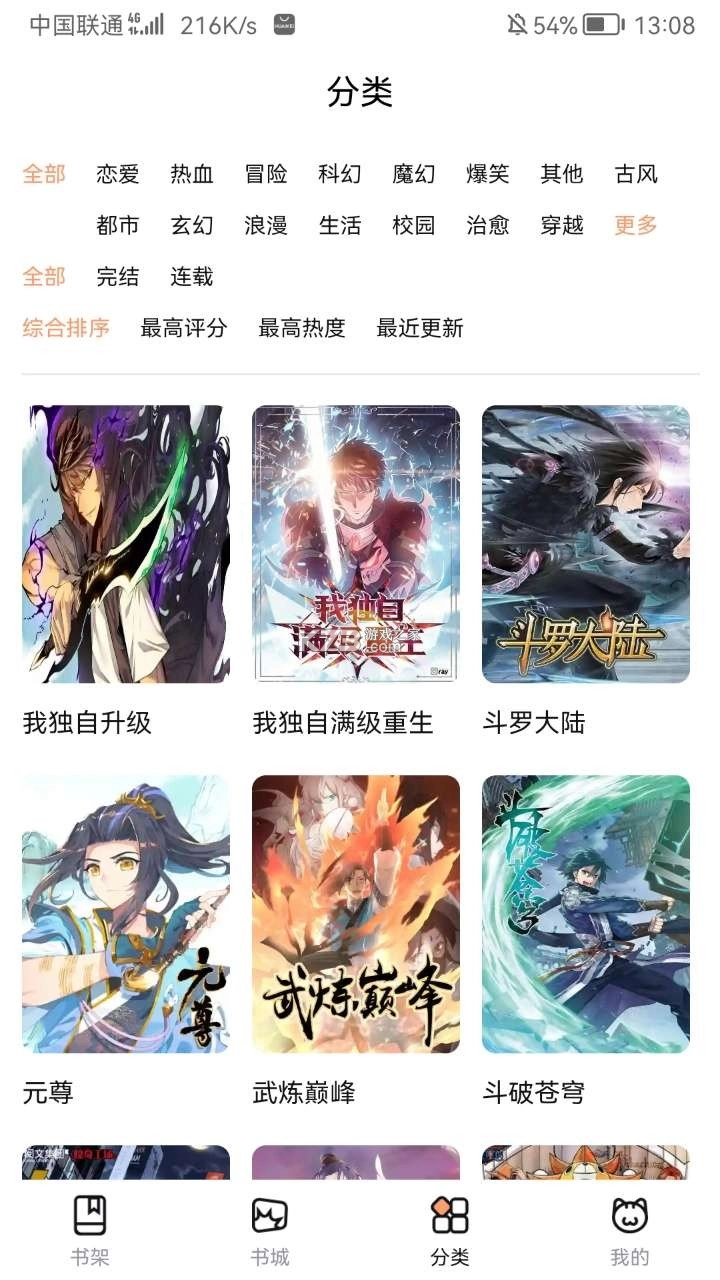Open the comic 斗罗大陆
Screen dimensions: 720x1280
coord(586,545)
